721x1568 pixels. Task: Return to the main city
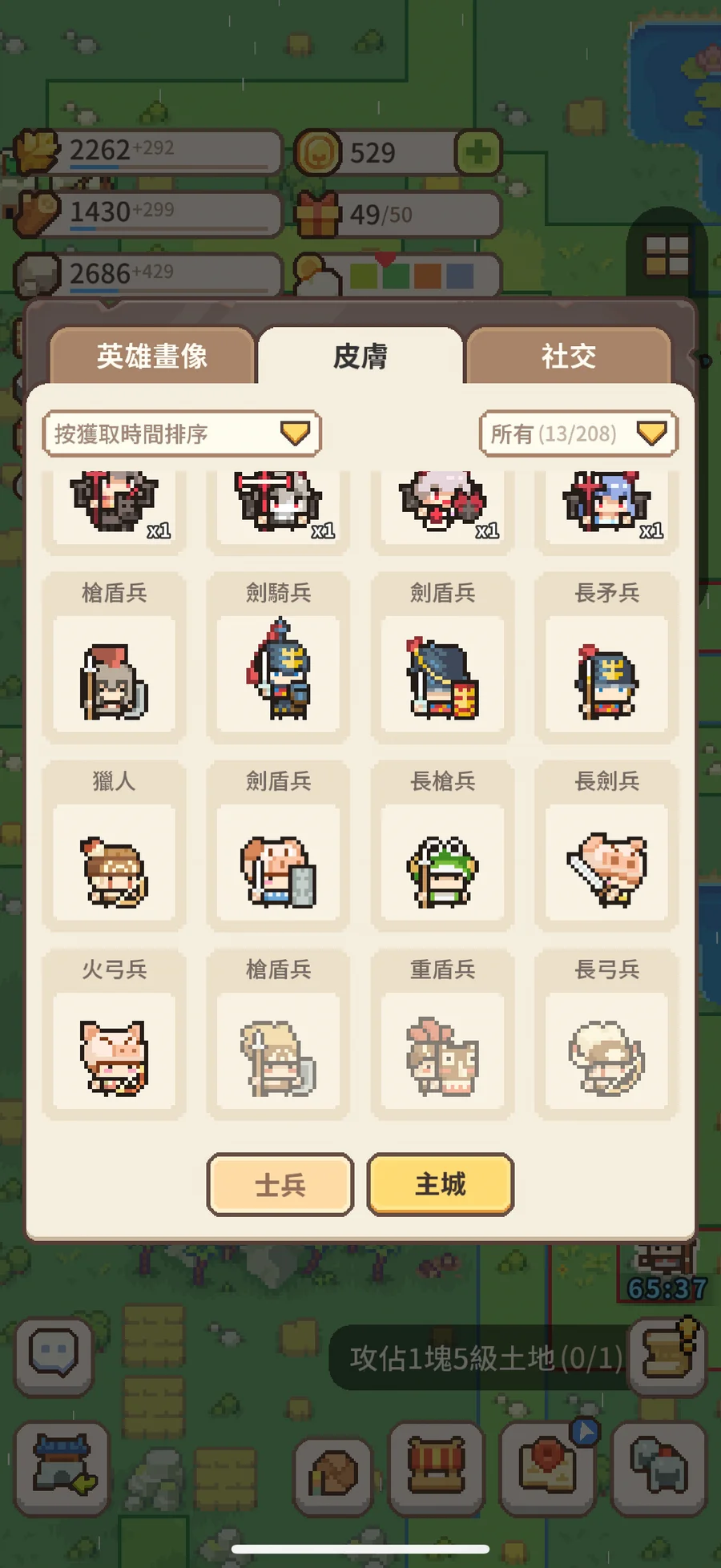(62, 1468)
